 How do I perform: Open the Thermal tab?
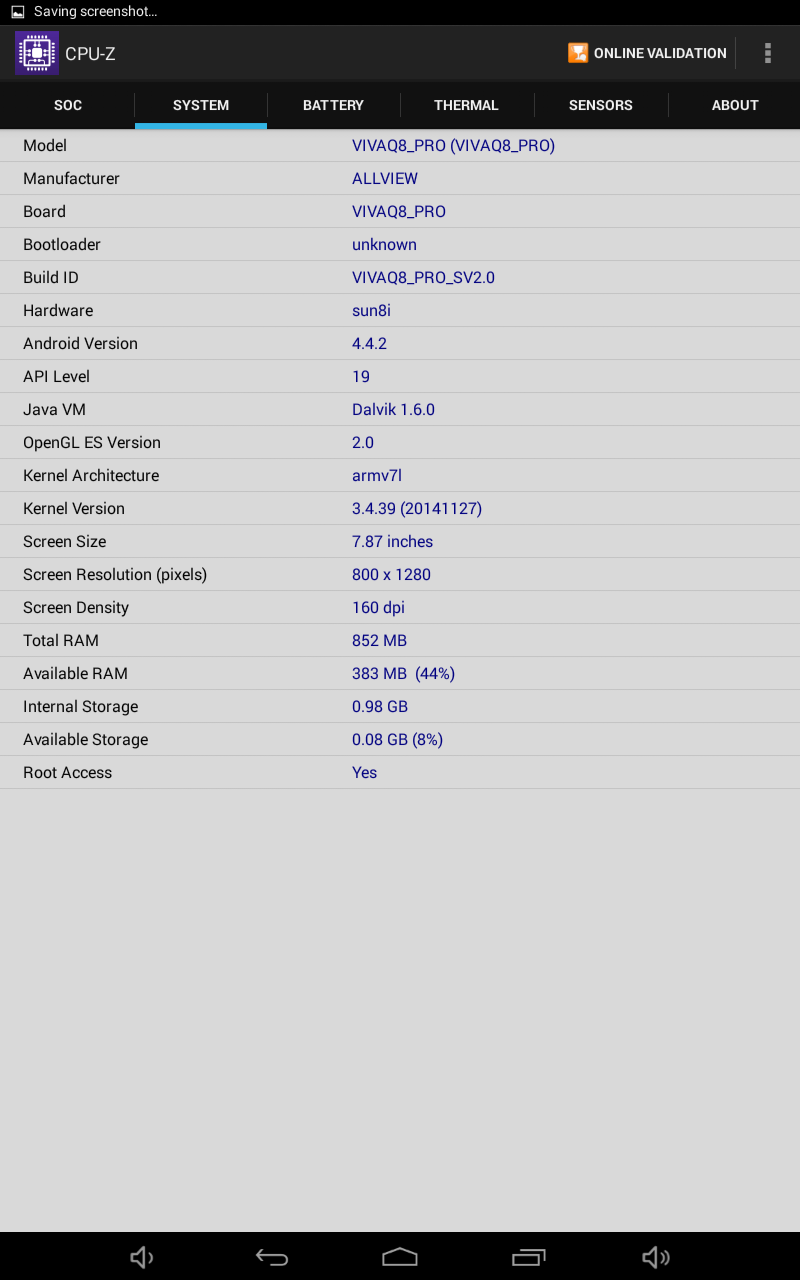pos(466,105)
